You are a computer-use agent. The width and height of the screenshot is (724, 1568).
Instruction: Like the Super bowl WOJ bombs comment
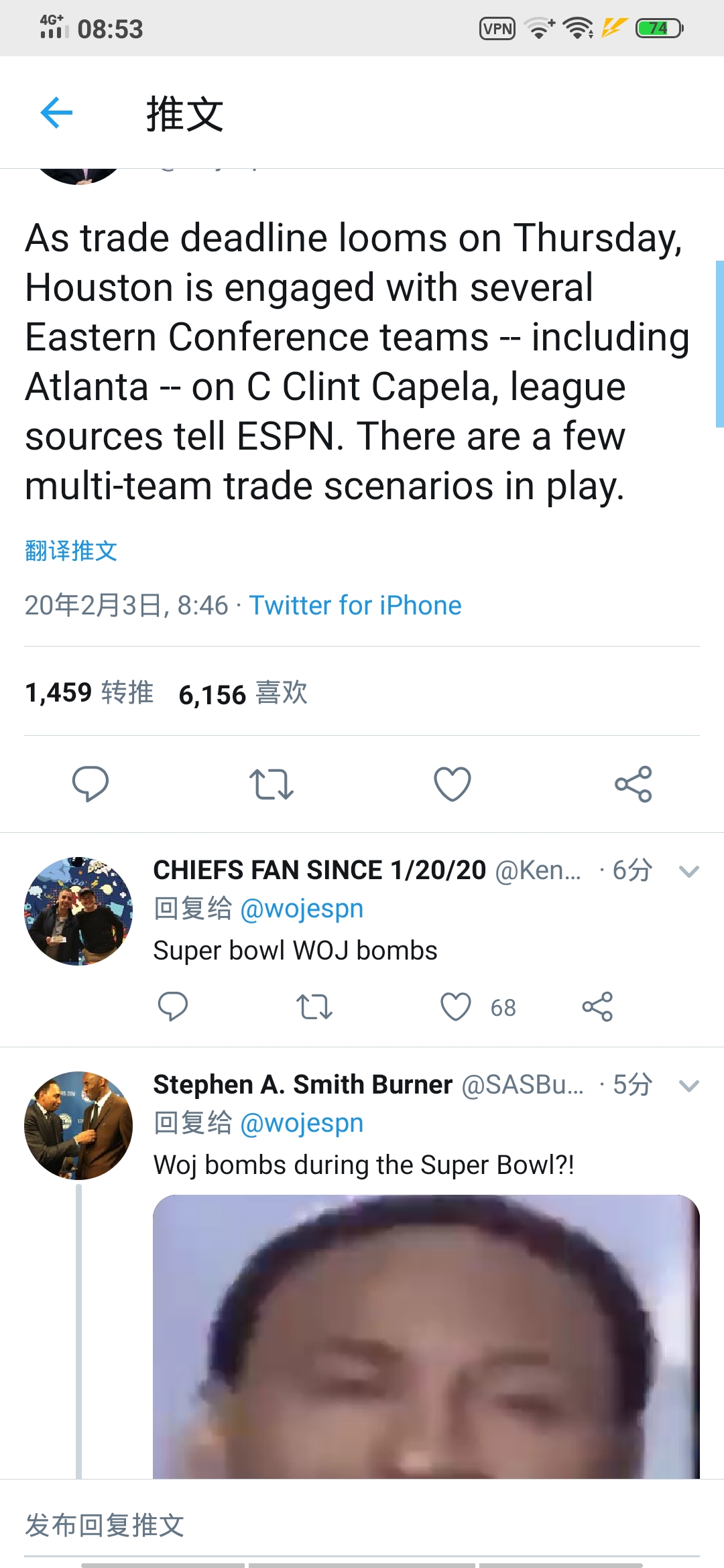tap(456, 1006)
